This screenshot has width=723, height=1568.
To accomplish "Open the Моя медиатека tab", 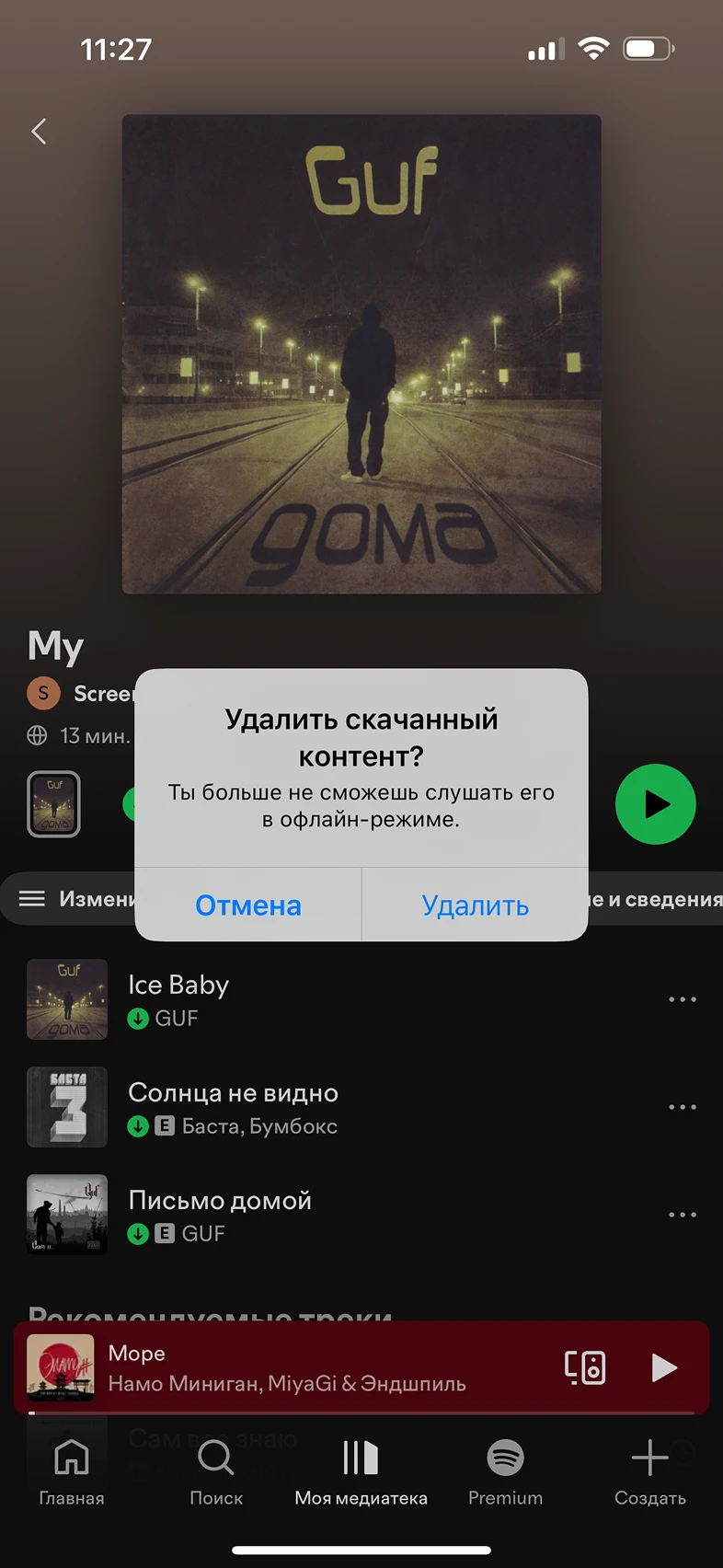I will tap(361, 1470).
